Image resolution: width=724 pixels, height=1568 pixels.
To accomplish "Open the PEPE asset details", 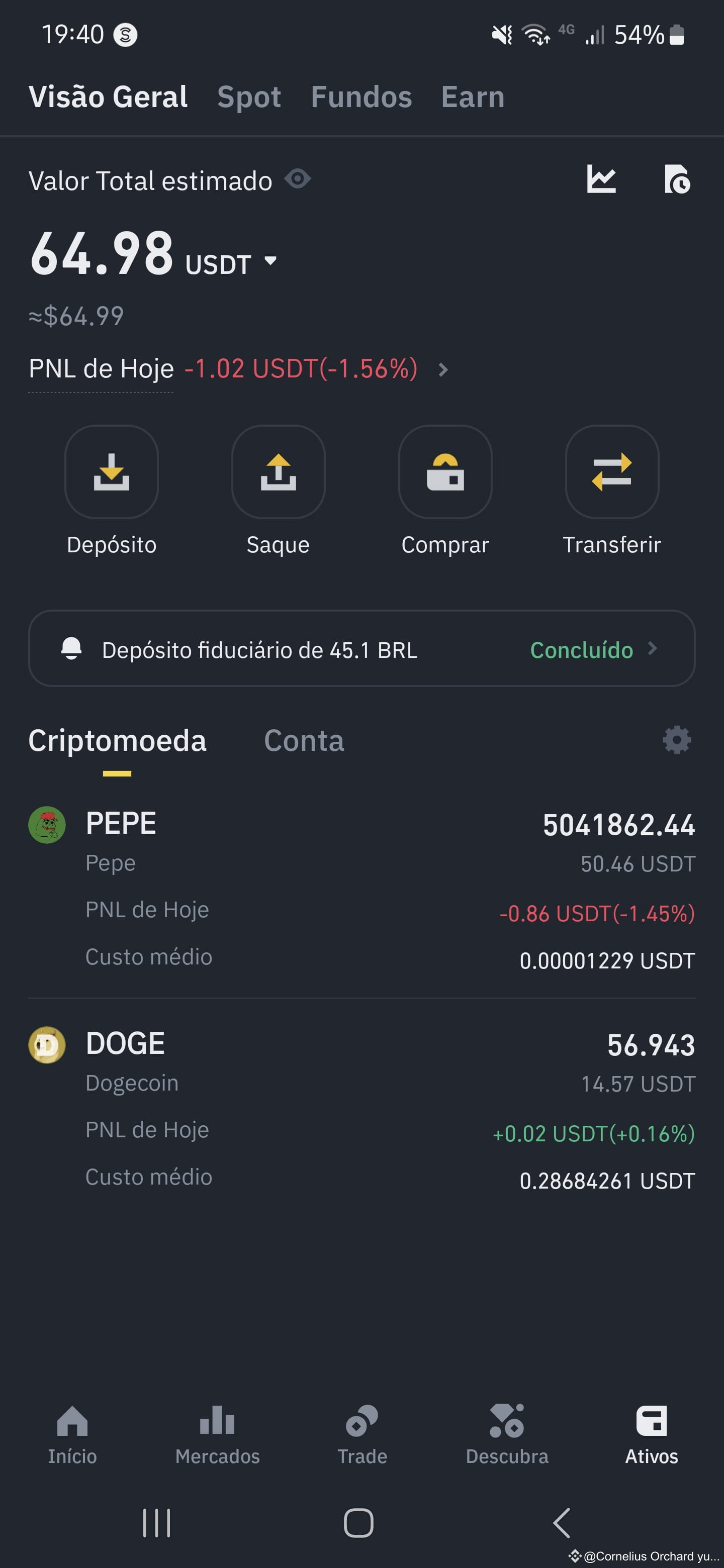I will coord(361,889).
